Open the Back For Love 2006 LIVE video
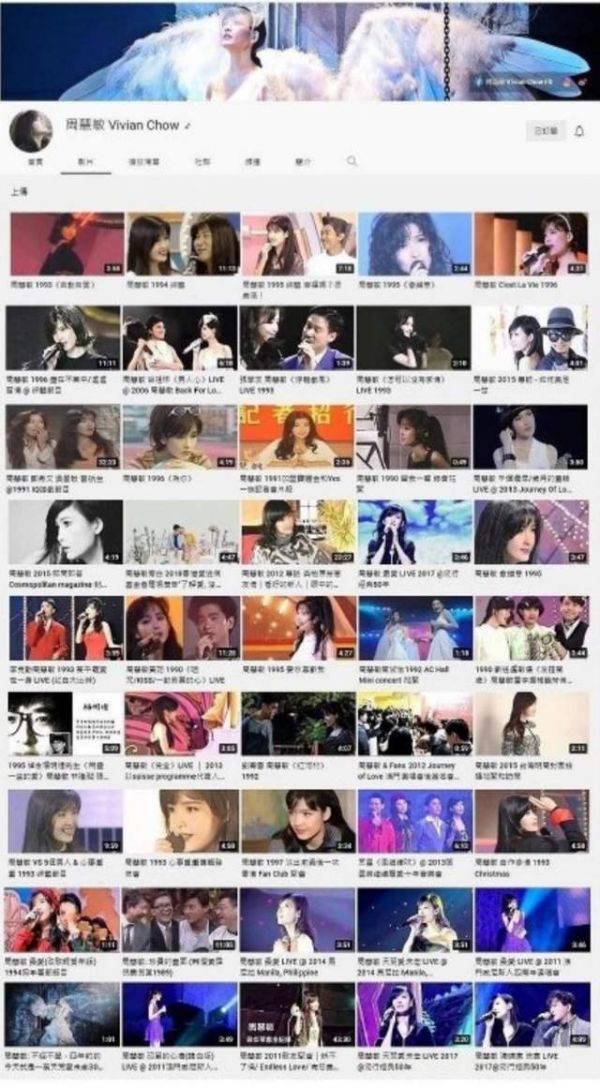600x1088 pixels. click(180, 339)
